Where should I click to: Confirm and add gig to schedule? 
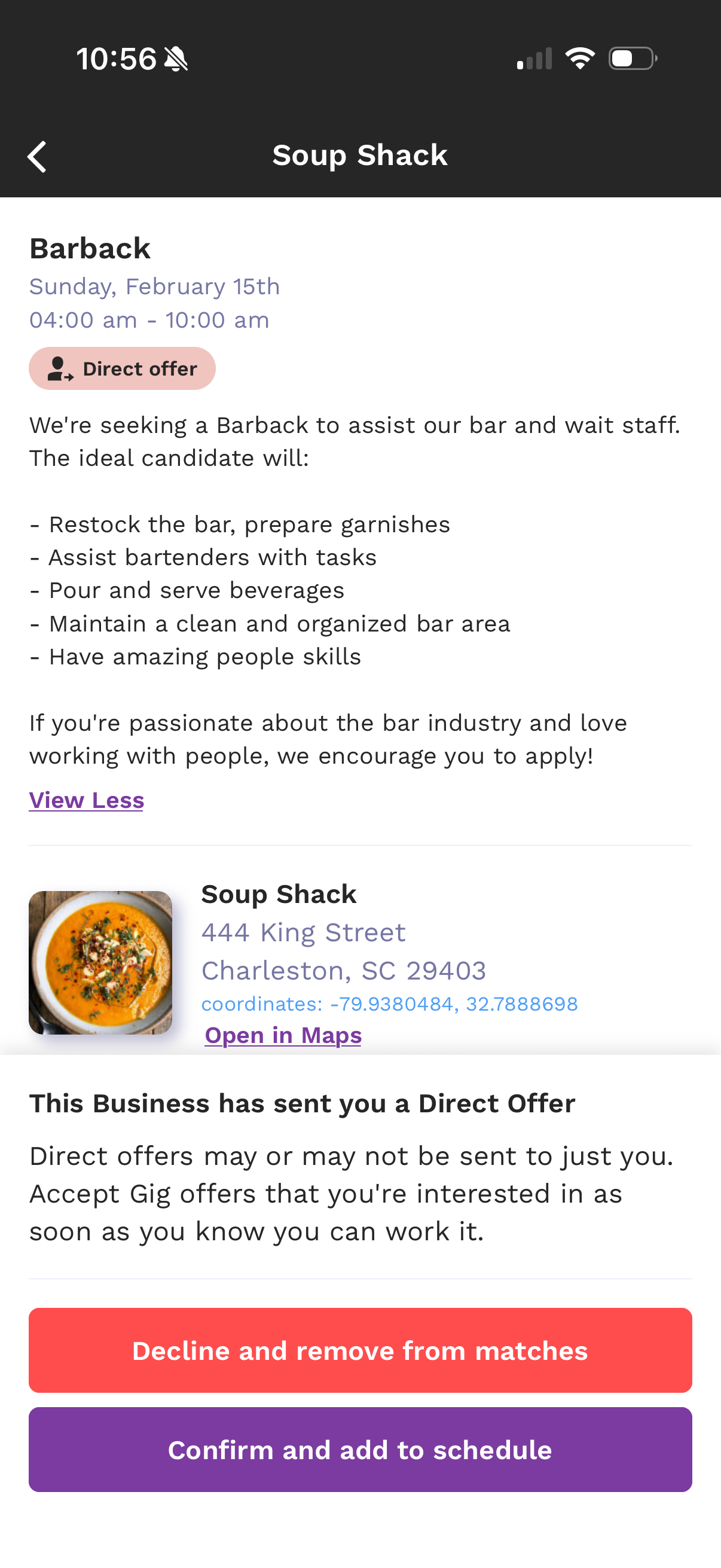[360, 1450]
